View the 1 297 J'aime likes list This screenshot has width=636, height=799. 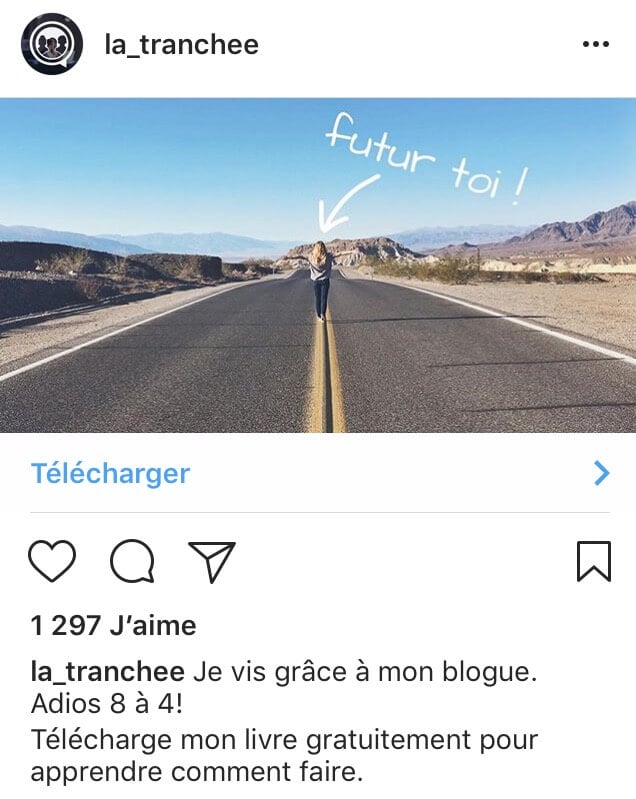click(113, 626)
